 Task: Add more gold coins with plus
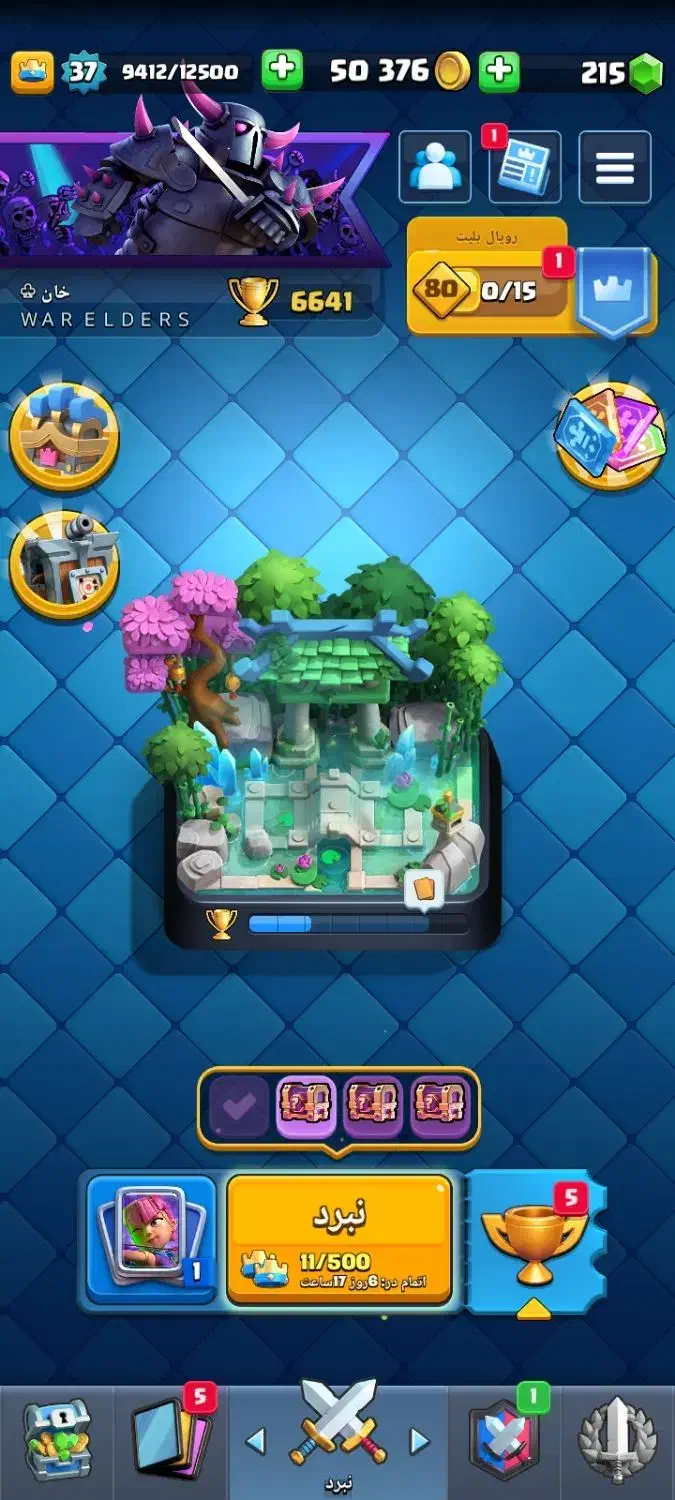[499, 70]
